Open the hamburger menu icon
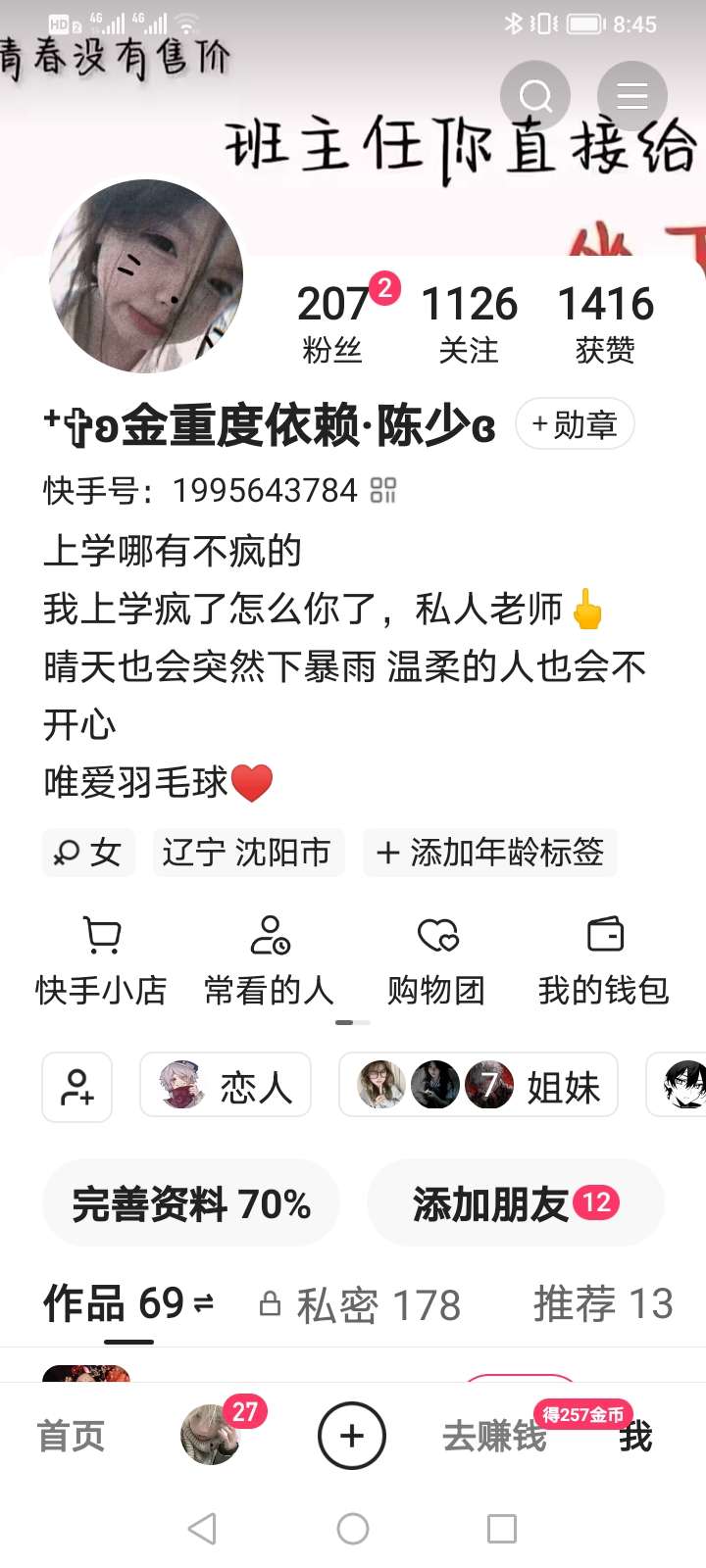This screenshot has height=1568, width=706. point(631,95)
